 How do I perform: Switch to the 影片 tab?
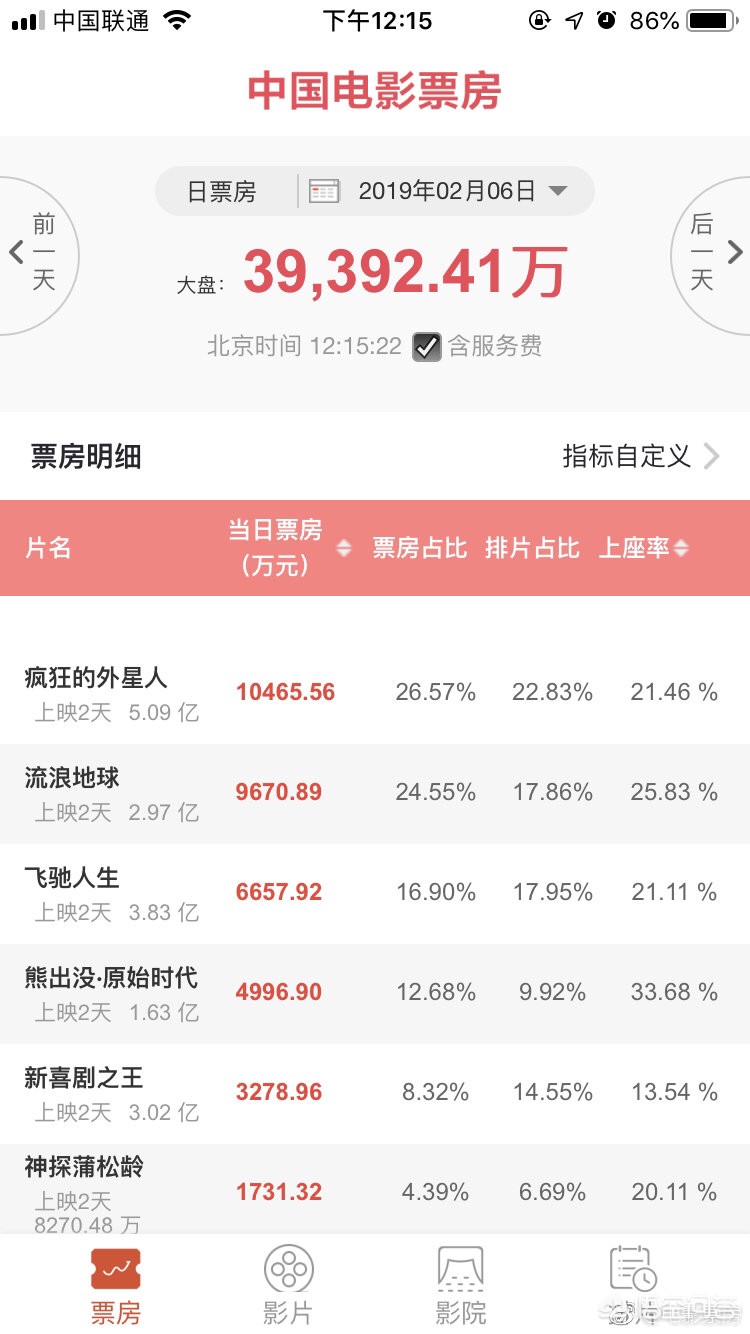(288, 1285)
